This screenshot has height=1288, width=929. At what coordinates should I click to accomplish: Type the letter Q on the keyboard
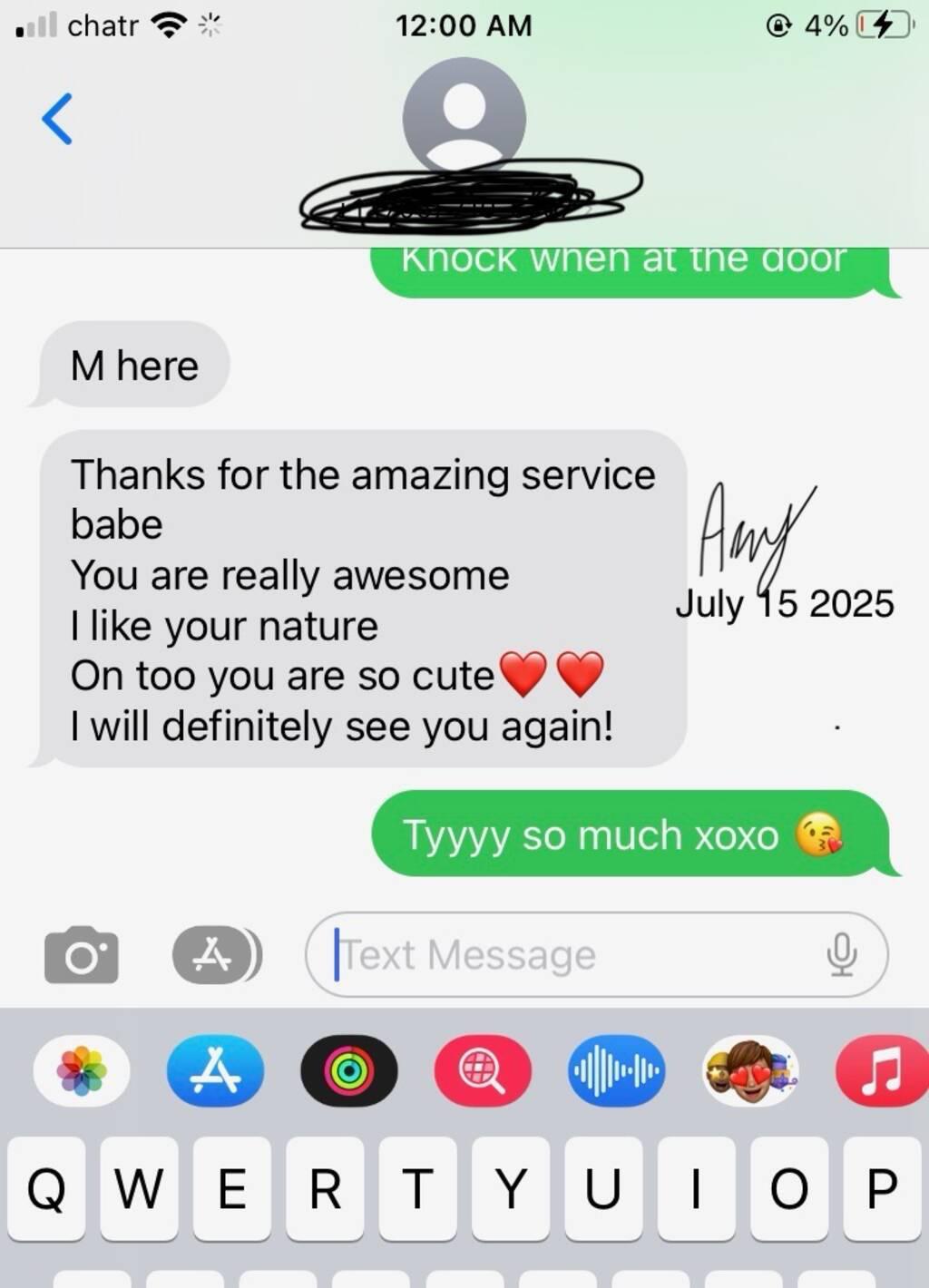click(x=47, y=1188)
